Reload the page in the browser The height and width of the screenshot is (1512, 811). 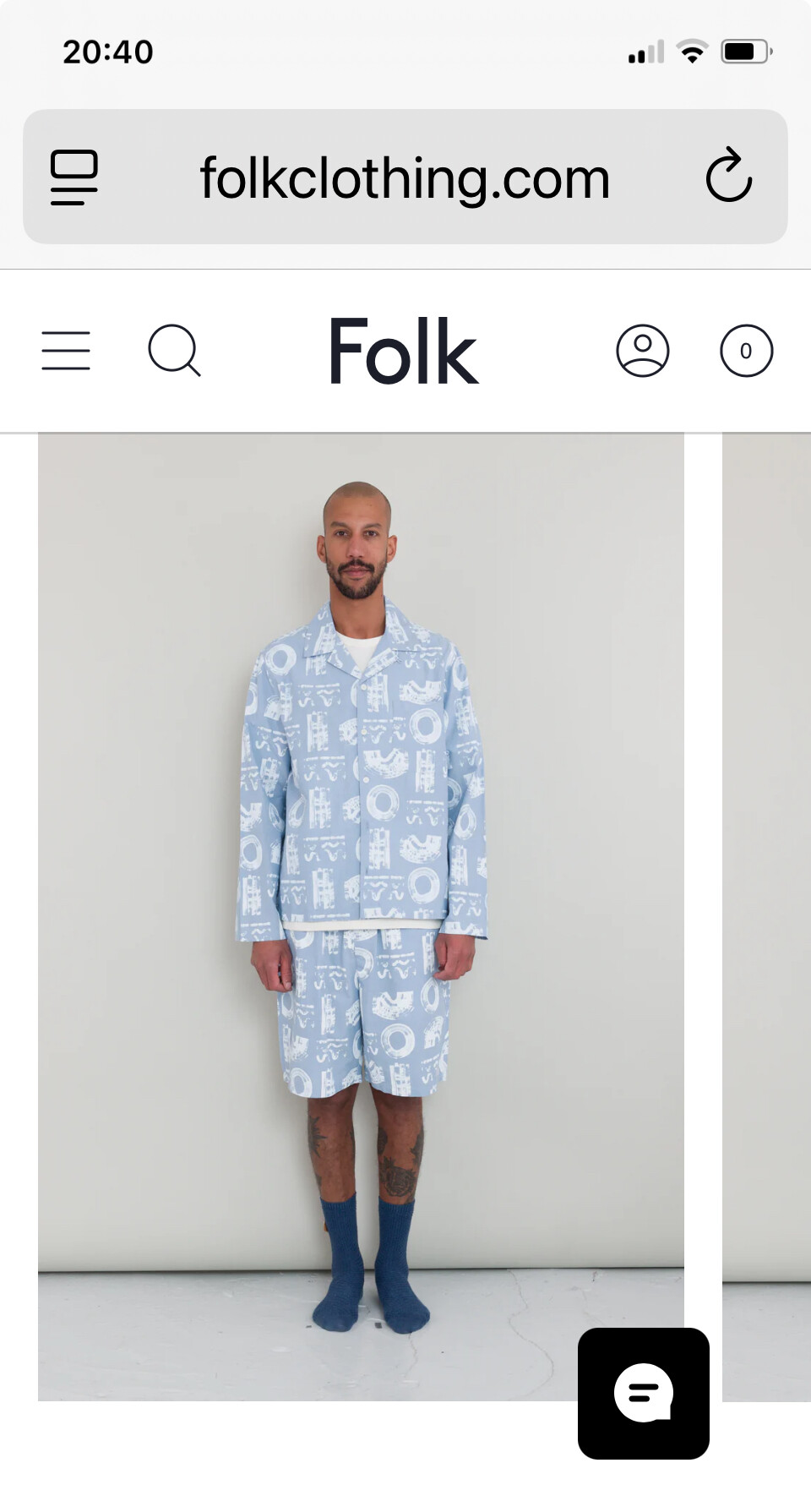click(728, 177)
